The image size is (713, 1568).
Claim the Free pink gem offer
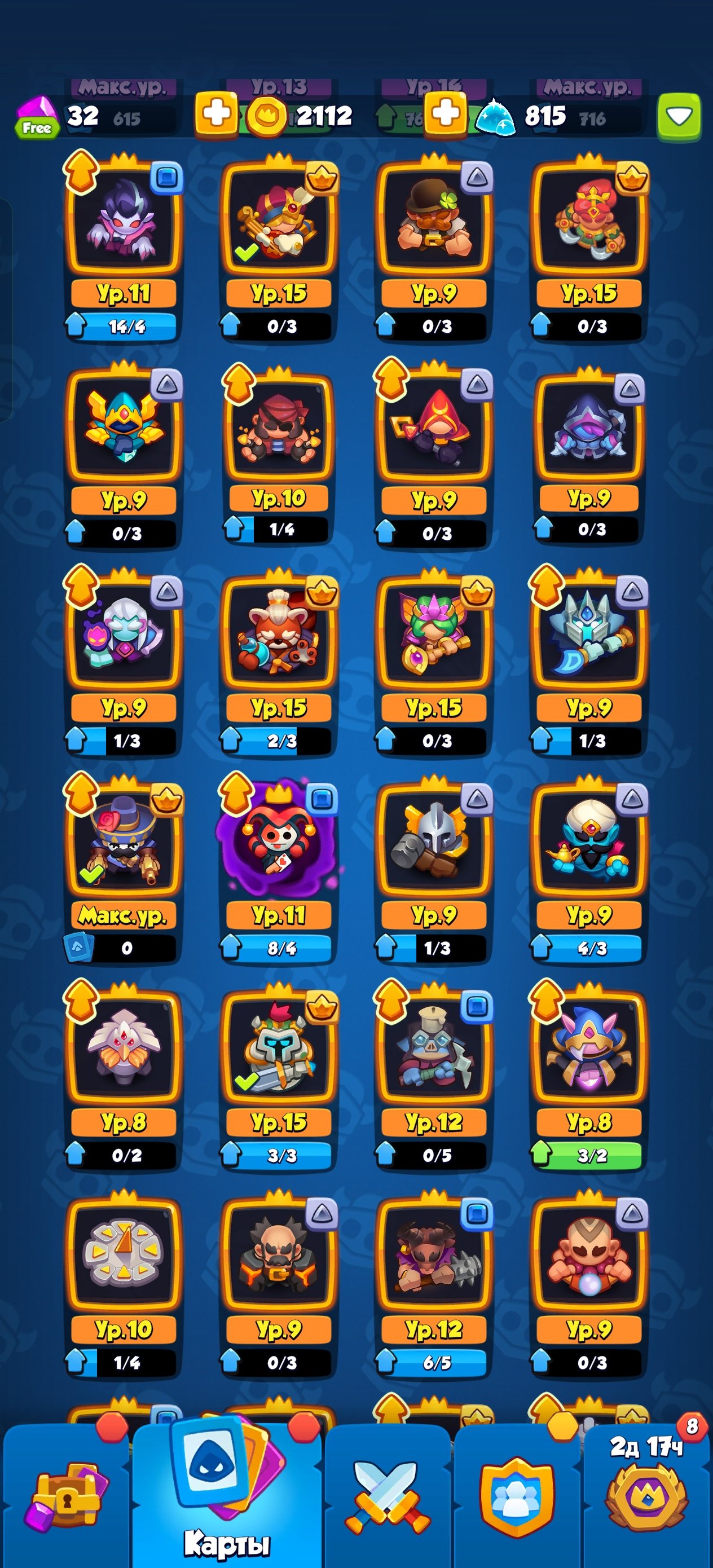point(37,116)
